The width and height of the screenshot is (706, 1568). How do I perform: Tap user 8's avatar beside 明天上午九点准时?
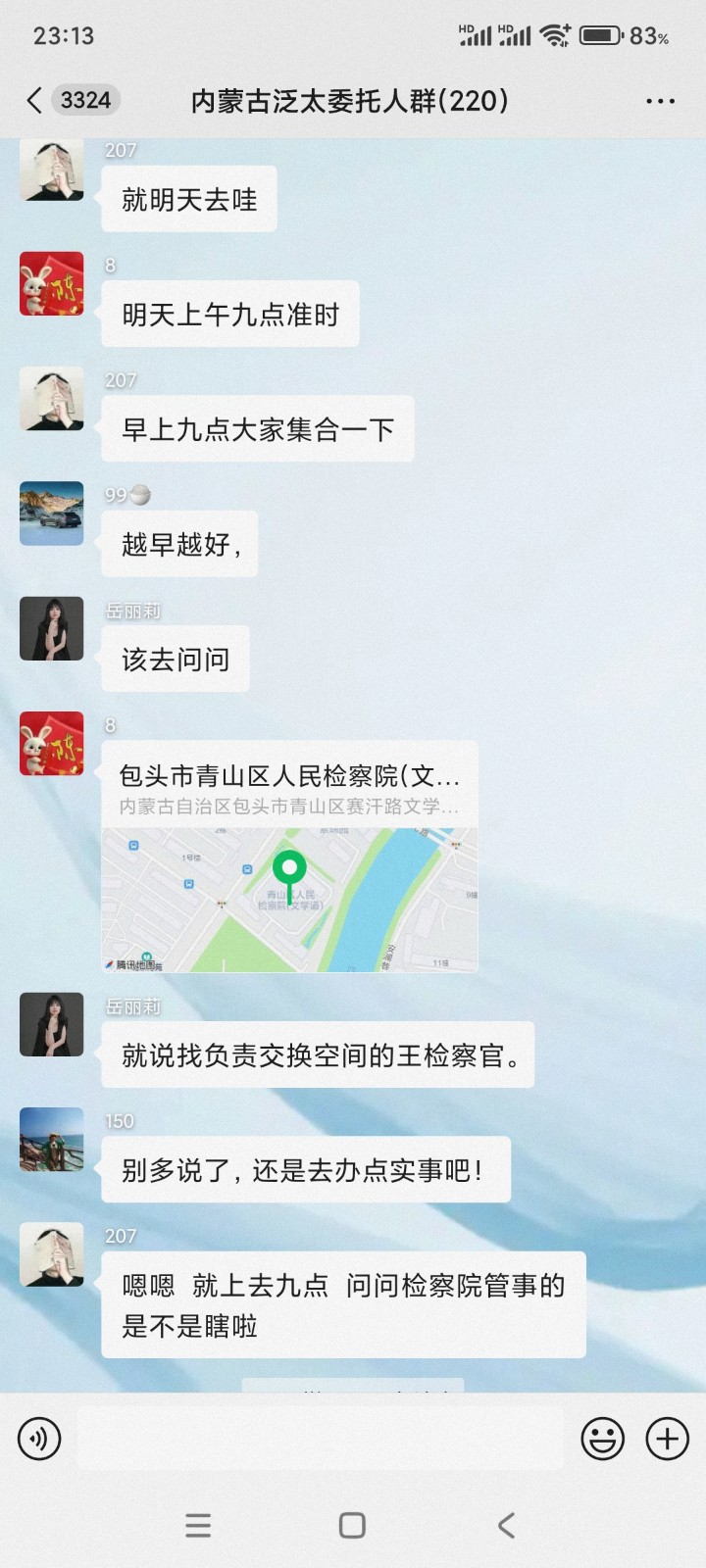[52, 284]
